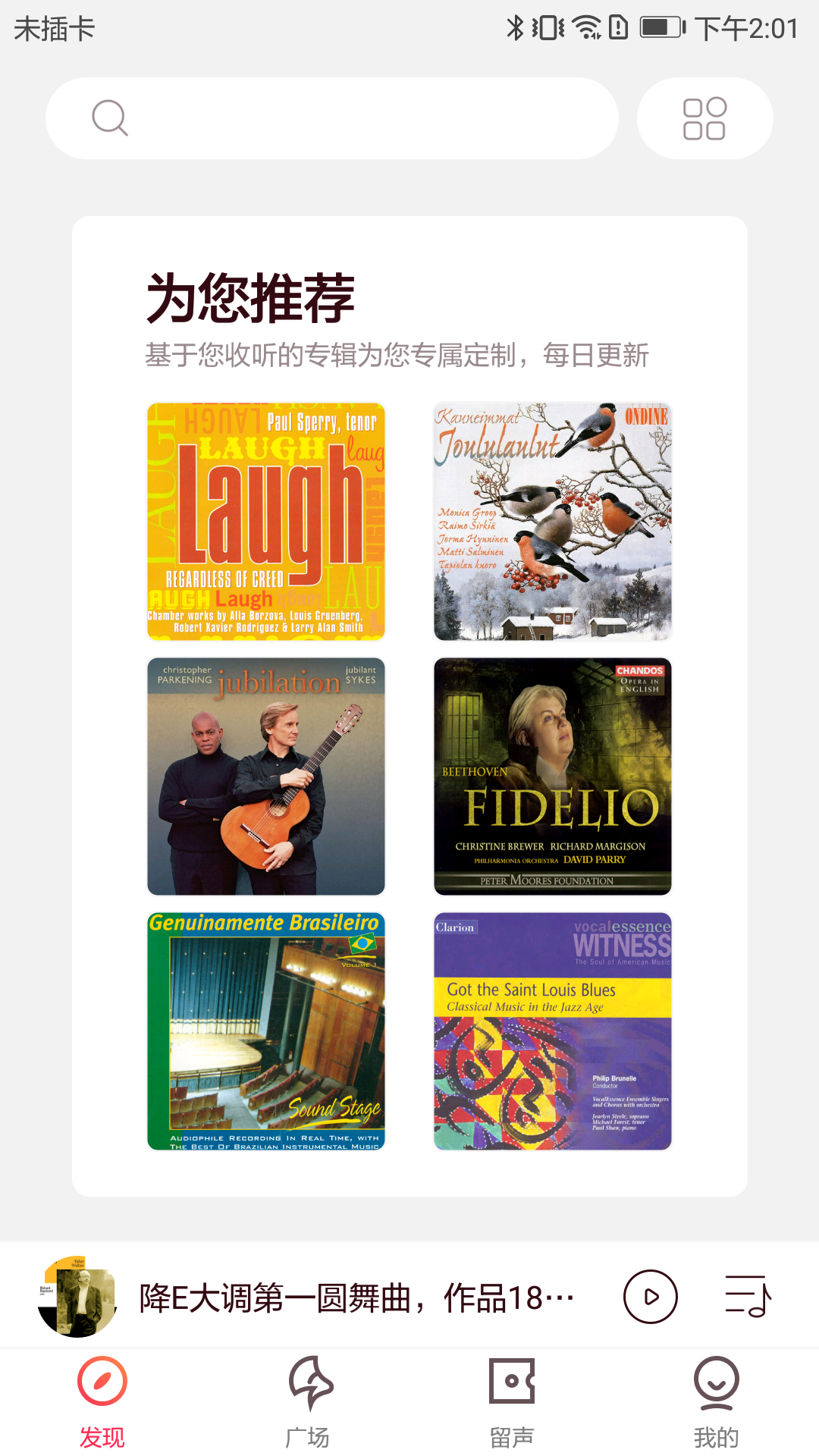This screenshot has height=1456, width=819.
Task: Open the search bar
Action: 332,118
